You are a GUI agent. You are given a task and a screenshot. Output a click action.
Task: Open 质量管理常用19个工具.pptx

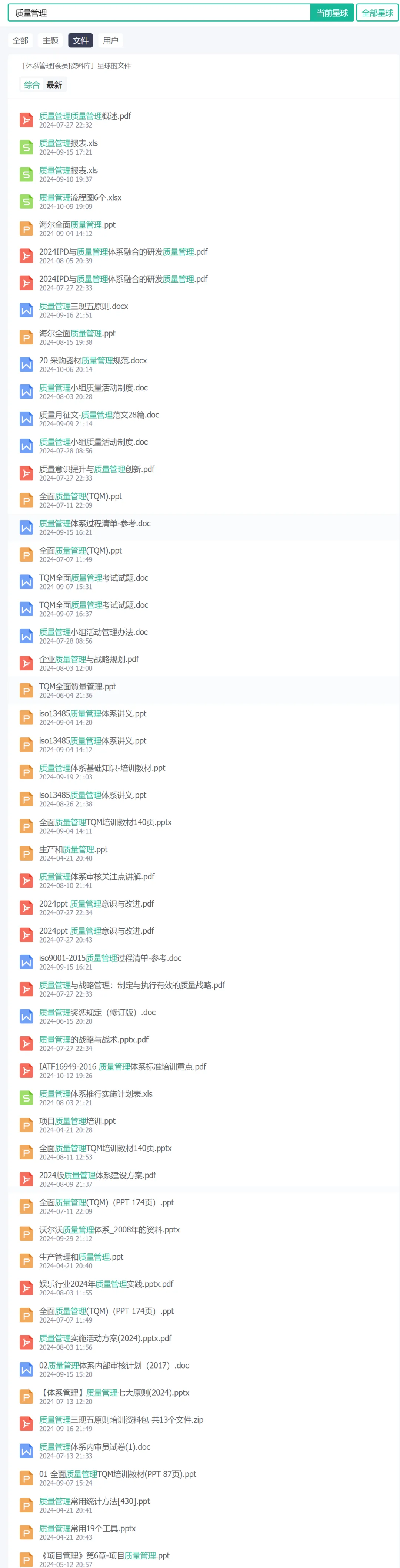87,1528
